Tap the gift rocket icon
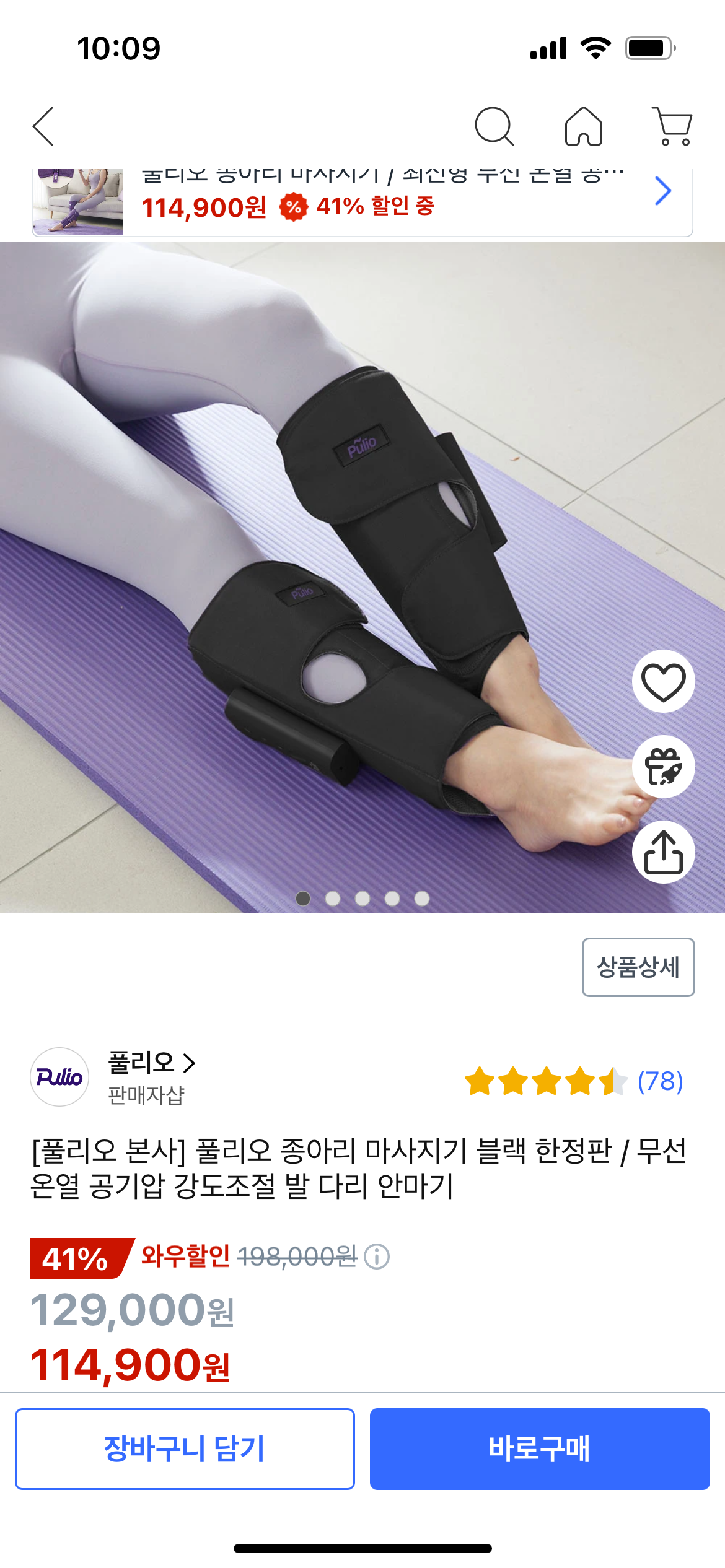This screenshot has width=725, height=1568. point(663,767)
